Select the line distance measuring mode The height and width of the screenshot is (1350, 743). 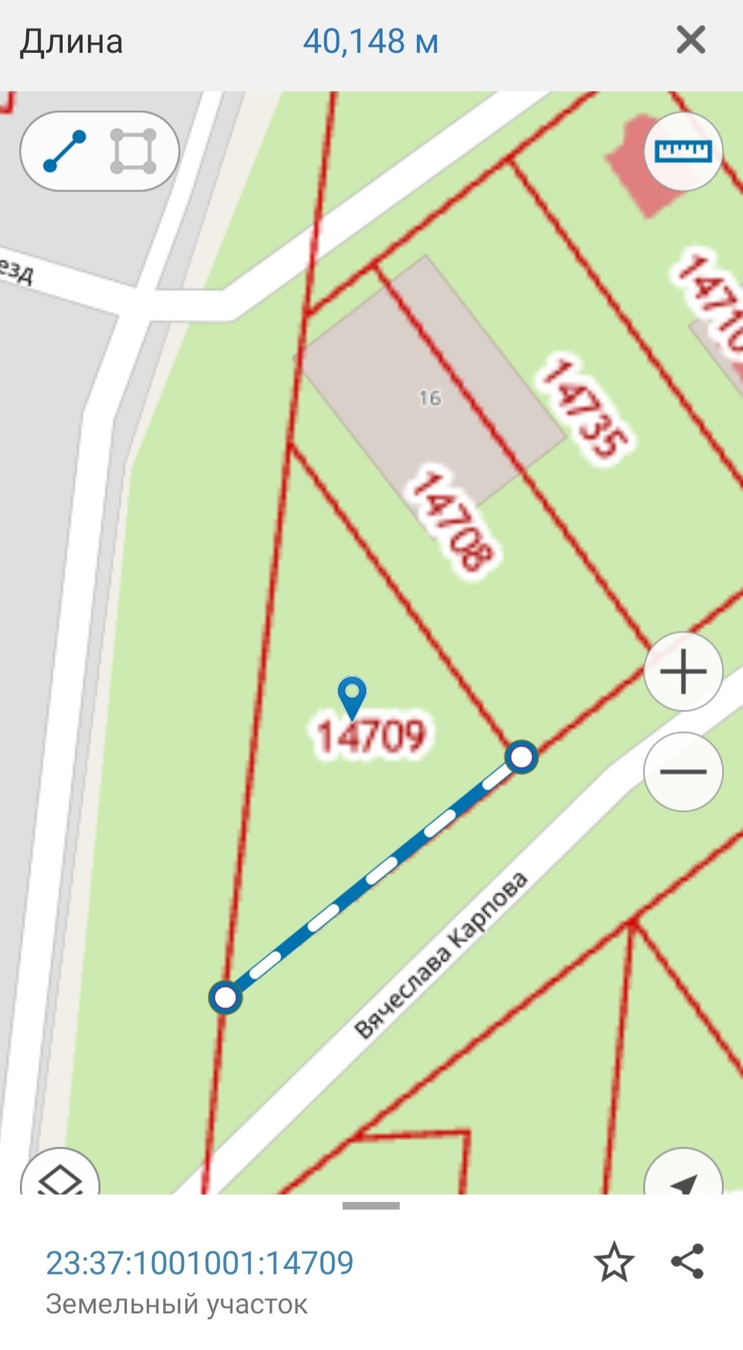[64, 151]
